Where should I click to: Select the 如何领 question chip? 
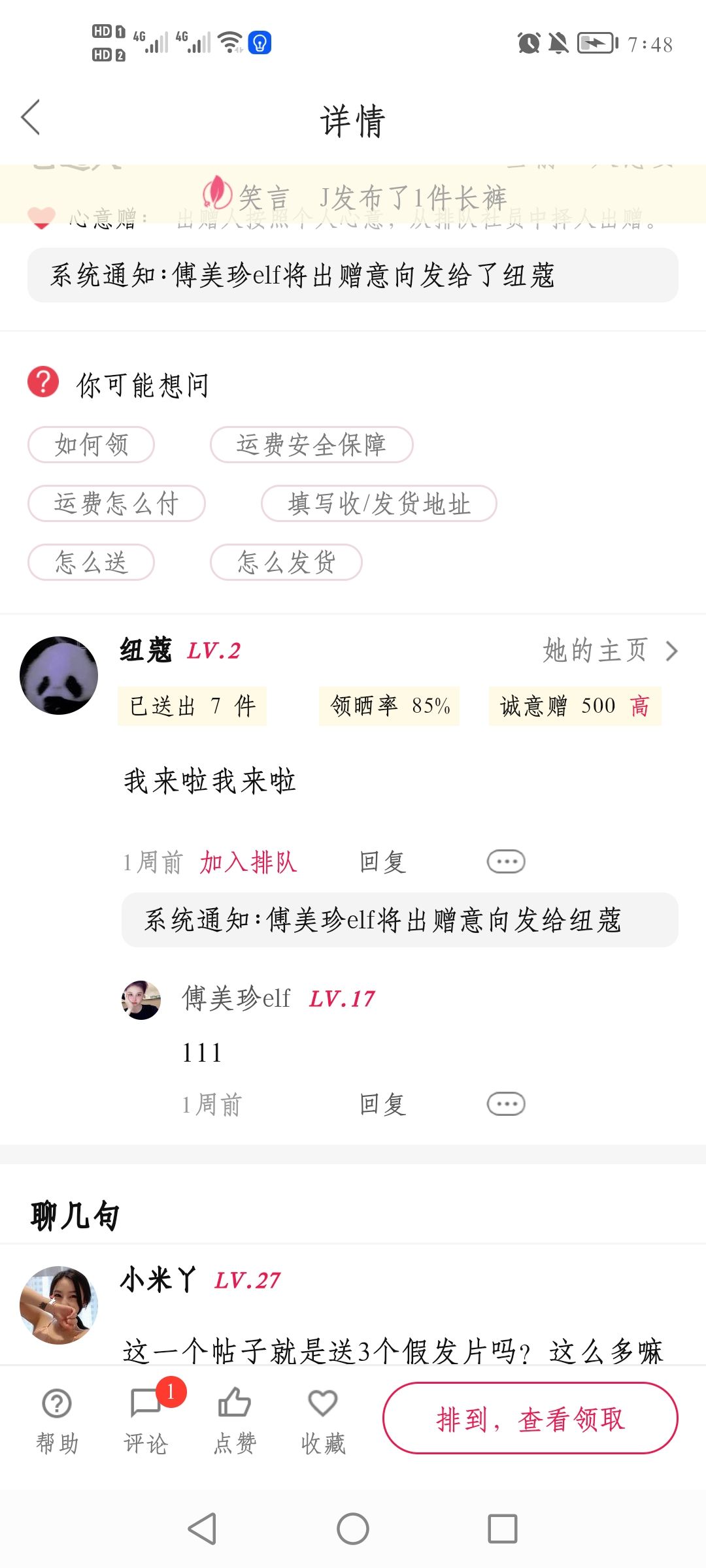click(x=91, y=445)
